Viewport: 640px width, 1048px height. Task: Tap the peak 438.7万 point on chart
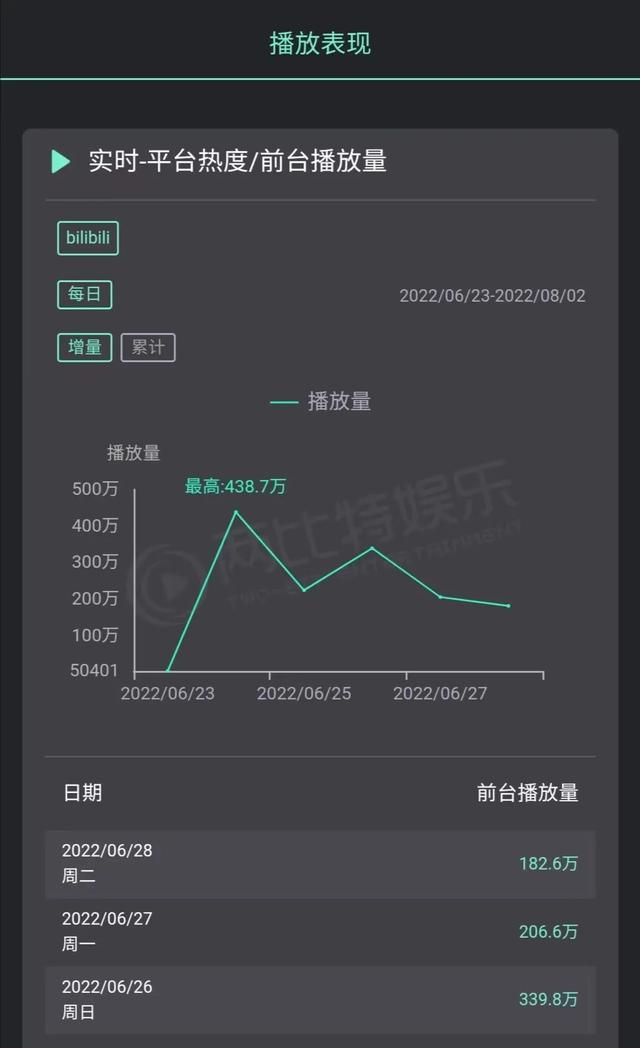tap(235, 512)
